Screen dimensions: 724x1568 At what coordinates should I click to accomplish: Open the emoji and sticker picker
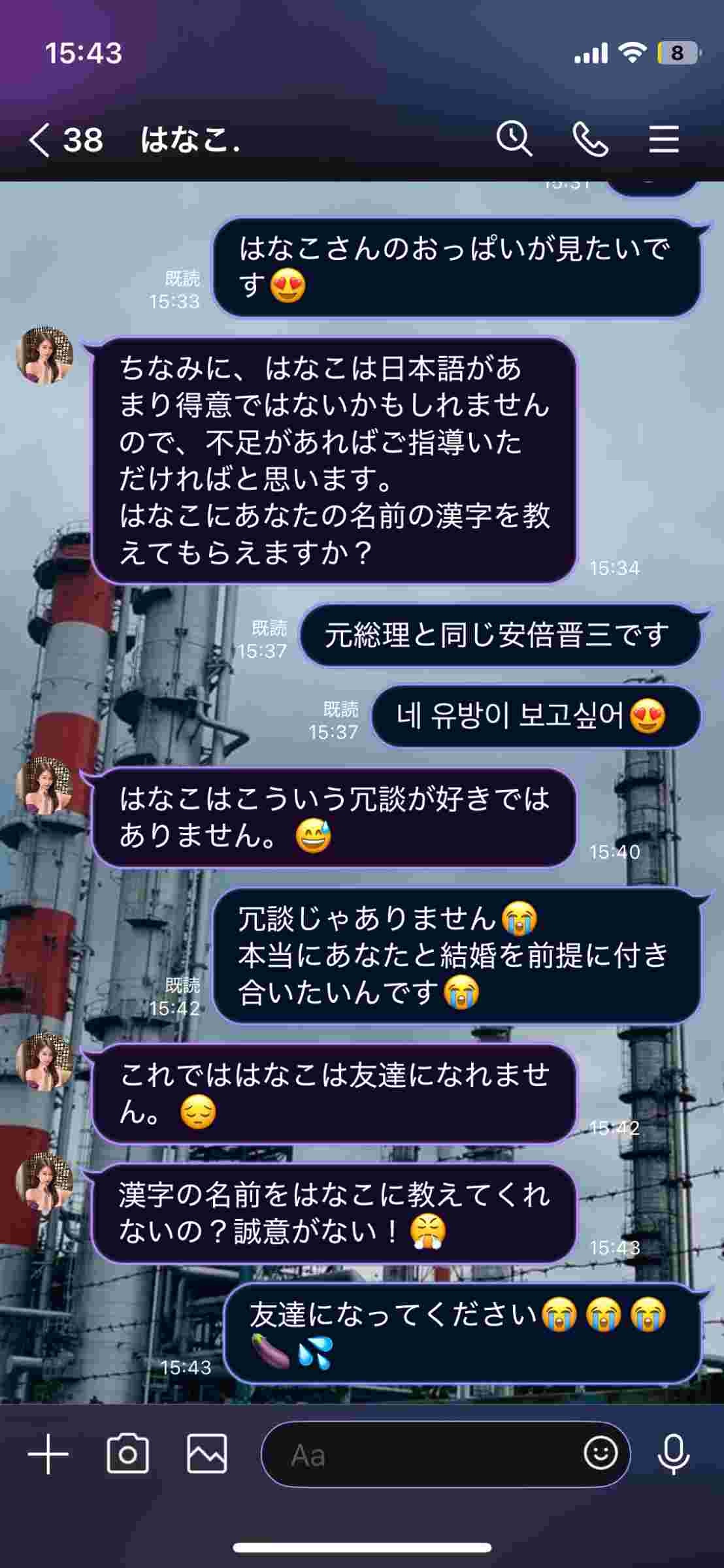tap(601, 1454)
